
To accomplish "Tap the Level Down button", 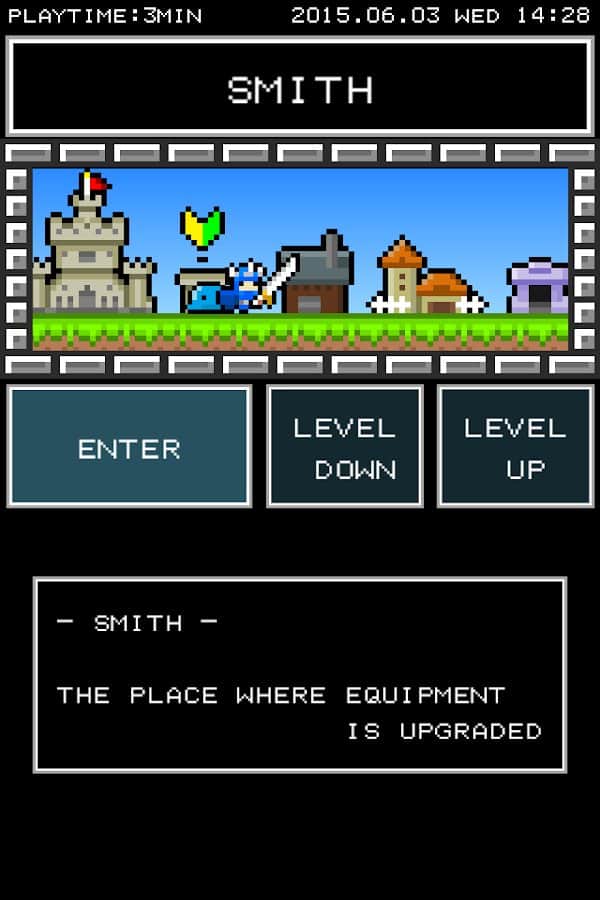I will tap(345, 447).
